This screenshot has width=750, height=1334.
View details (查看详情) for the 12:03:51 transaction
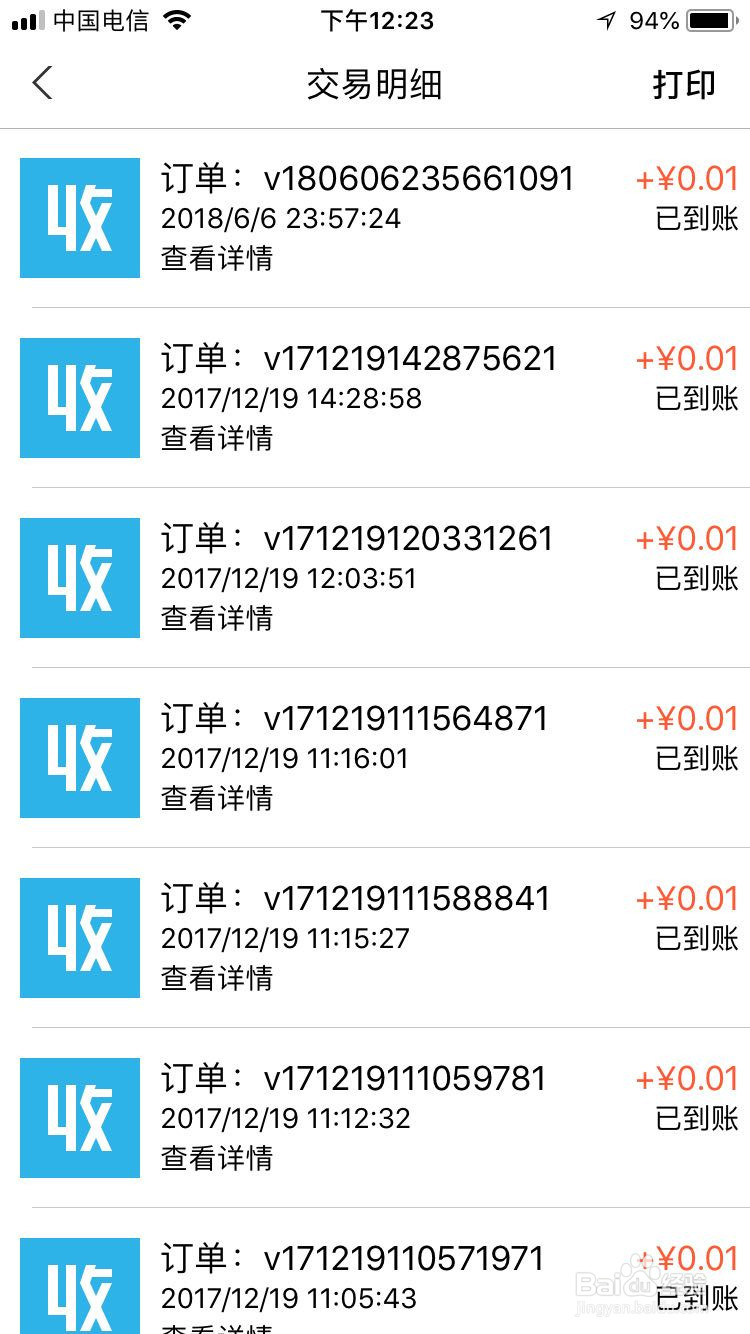click(217, 618)
